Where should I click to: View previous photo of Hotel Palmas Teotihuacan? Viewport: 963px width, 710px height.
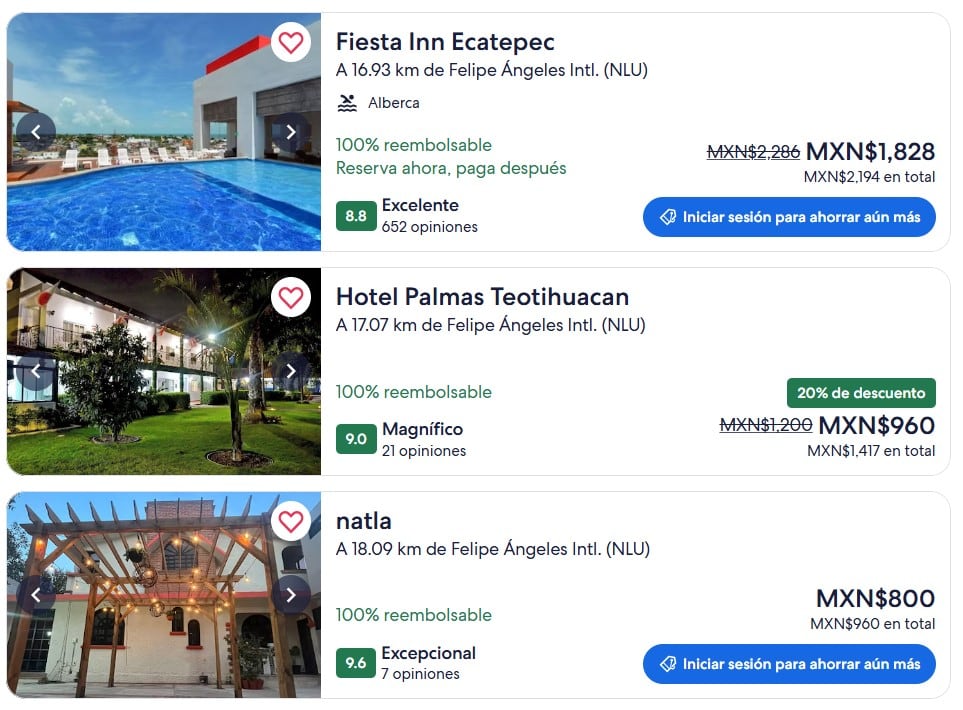click(36, 371)
